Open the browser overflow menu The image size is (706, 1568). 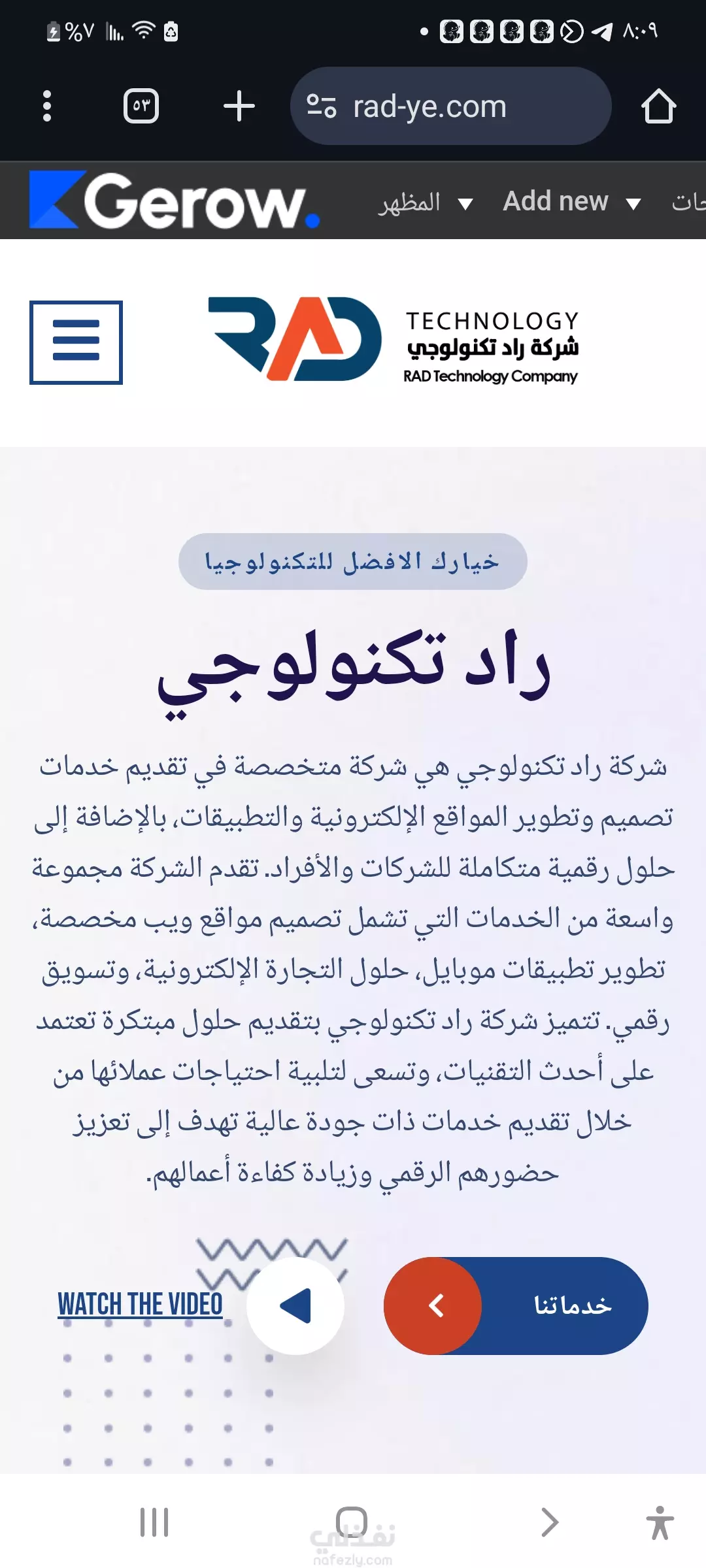(46, 106)
